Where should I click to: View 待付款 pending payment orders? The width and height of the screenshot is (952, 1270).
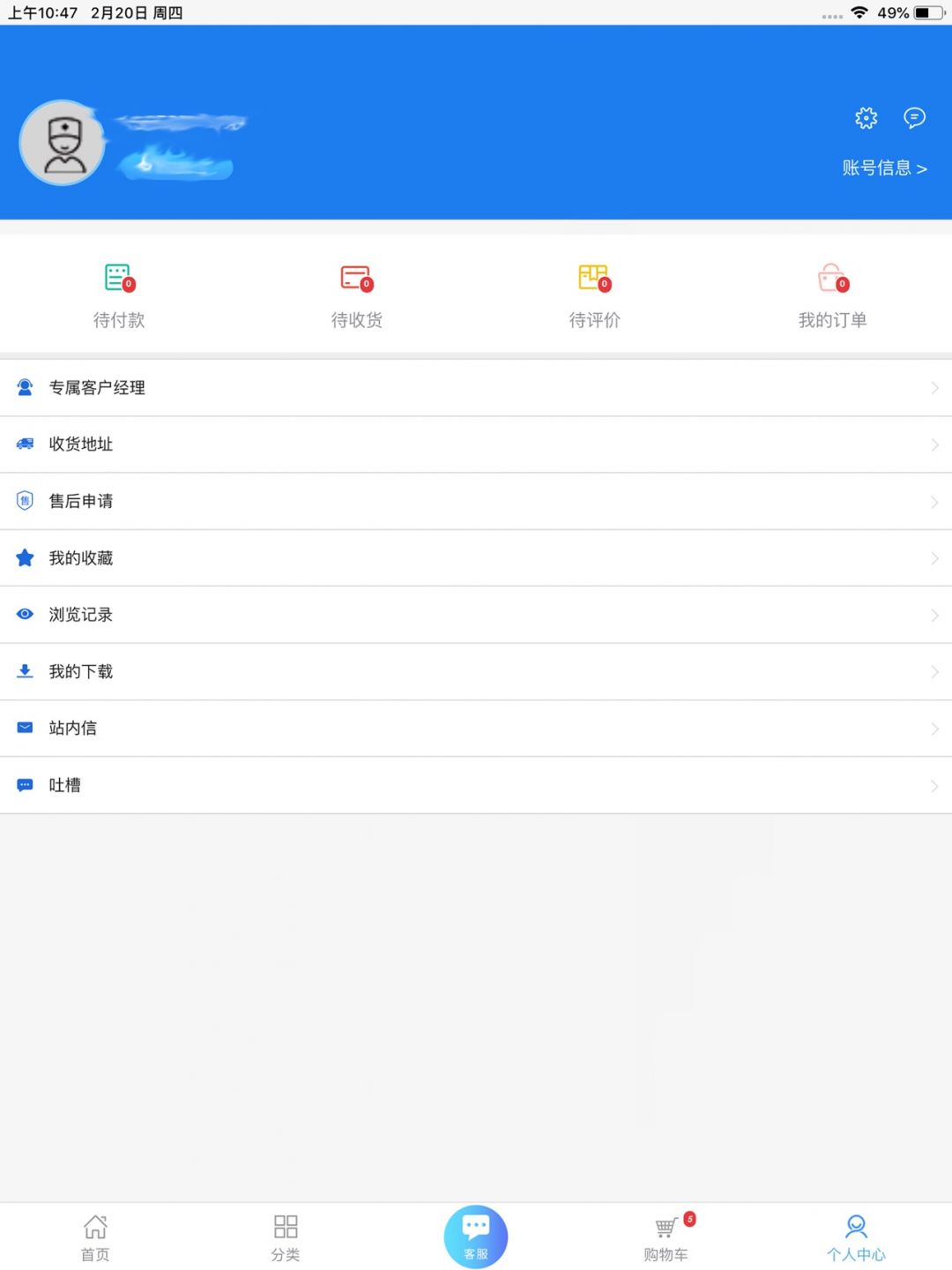coord(119,295)
